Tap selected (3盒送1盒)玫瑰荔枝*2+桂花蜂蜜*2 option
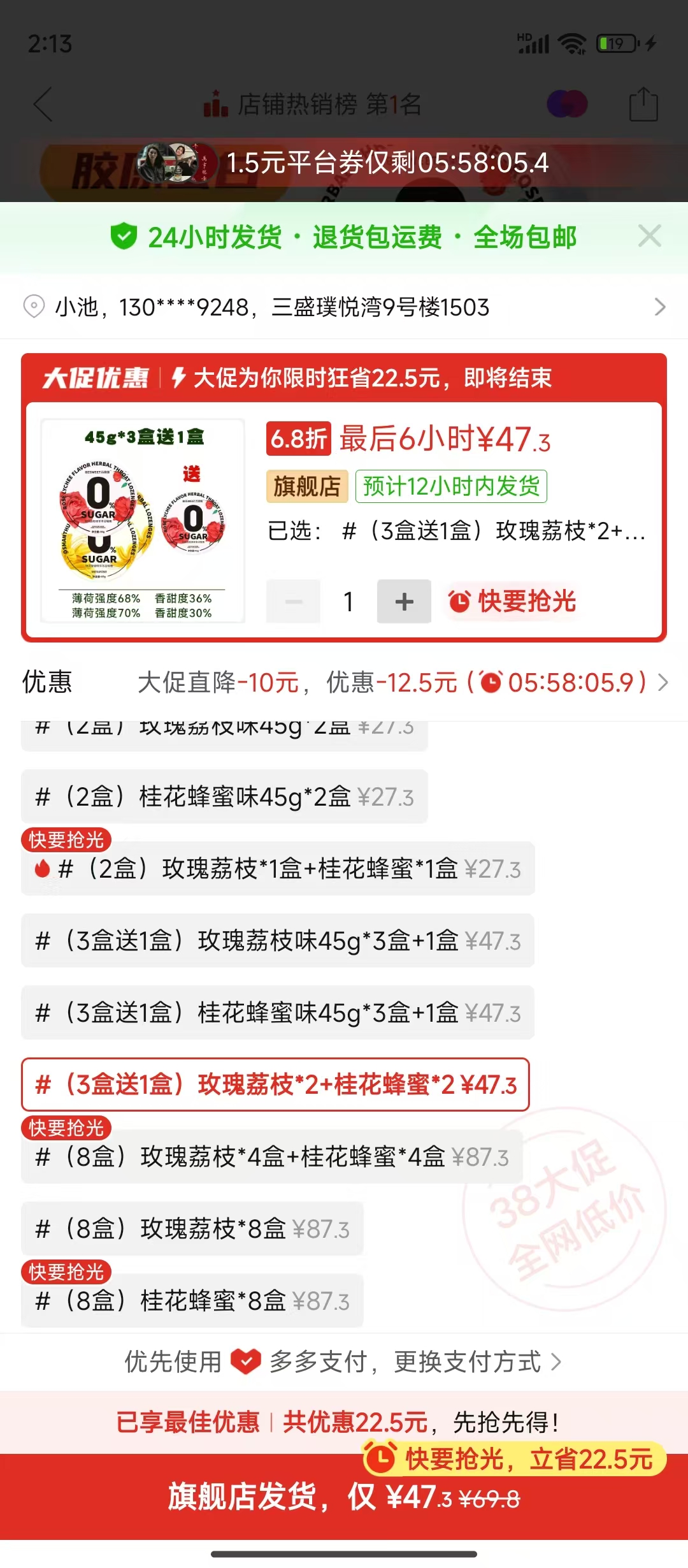 275,1085
